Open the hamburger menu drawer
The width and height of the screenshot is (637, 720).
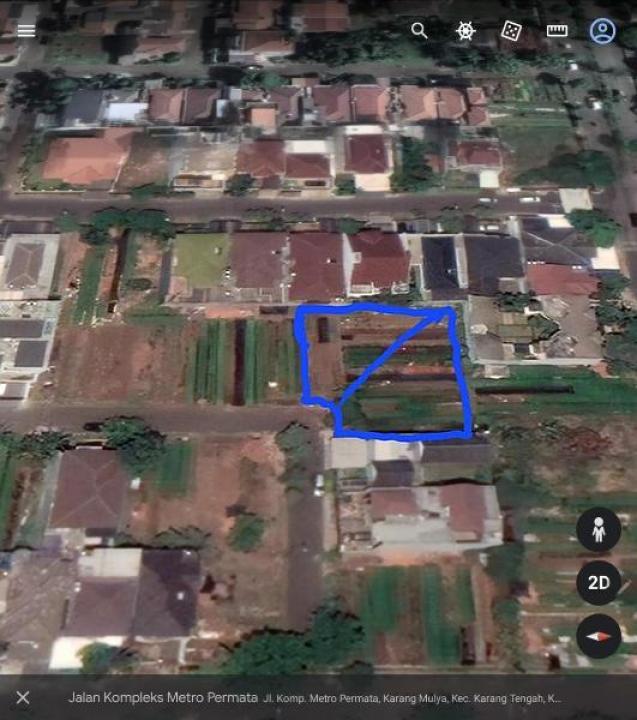(x=26, y=31)
